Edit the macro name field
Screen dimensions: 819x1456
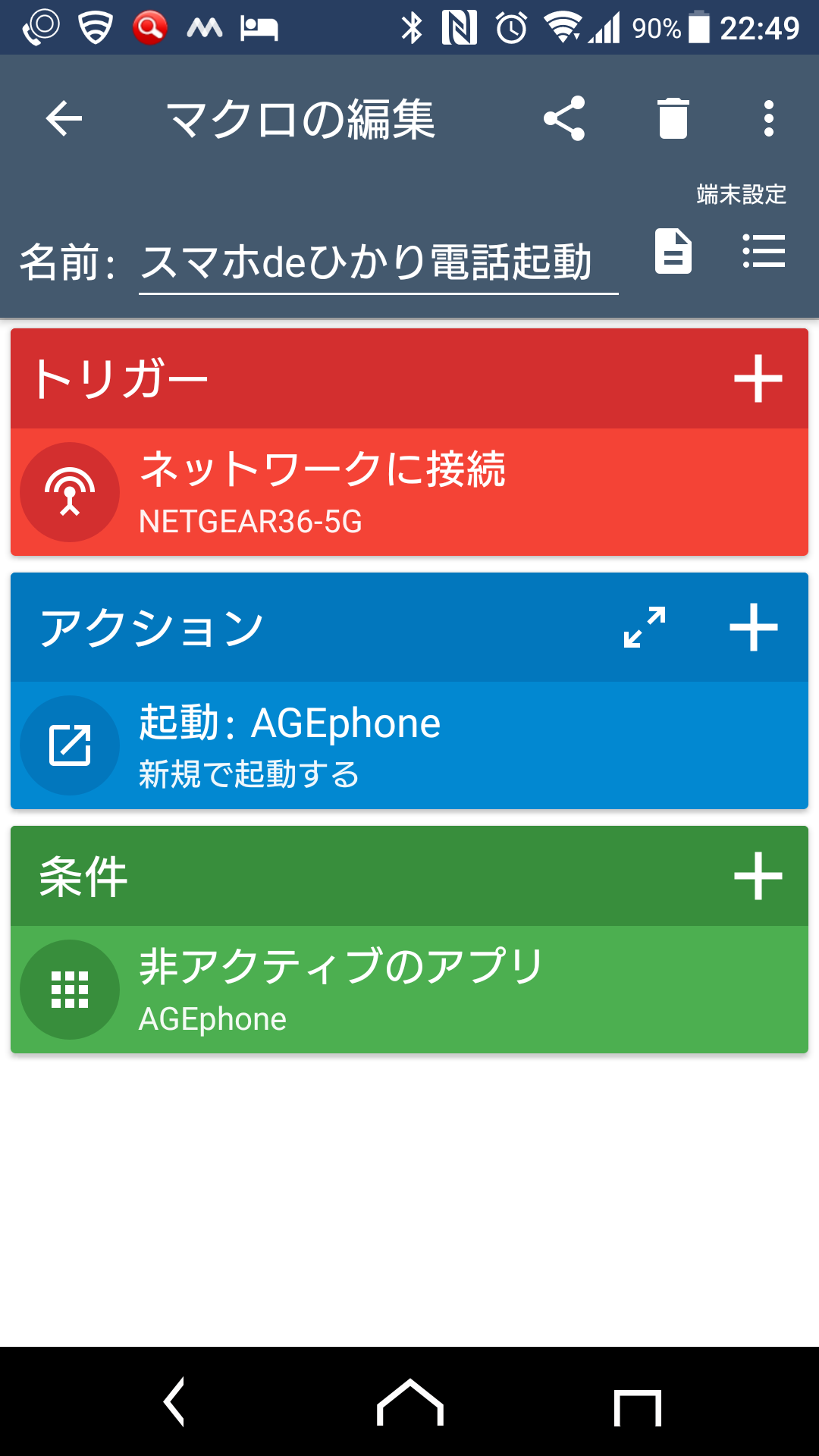tap(378, 263)
